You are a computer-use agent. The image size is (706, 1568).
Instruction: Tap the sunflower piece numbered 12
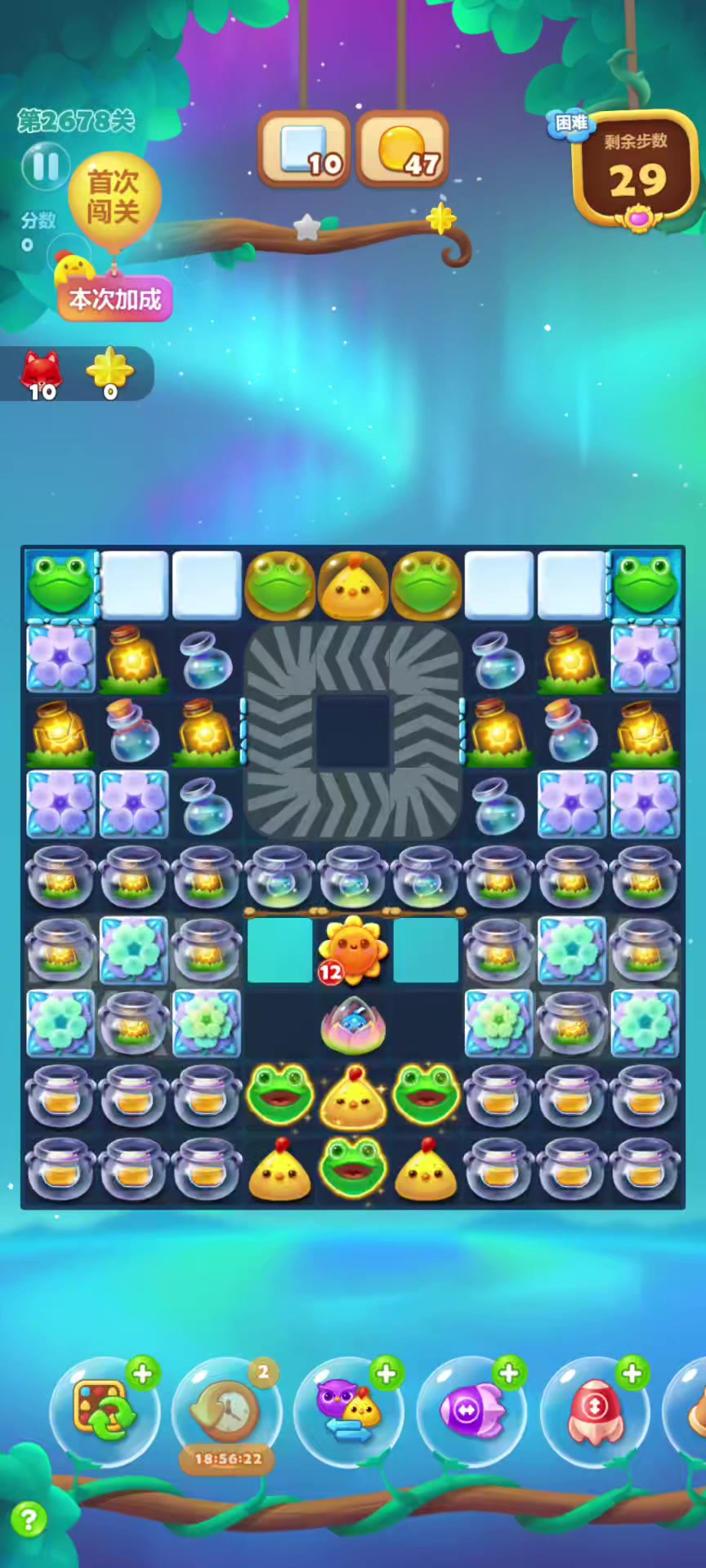coord(352,950)
